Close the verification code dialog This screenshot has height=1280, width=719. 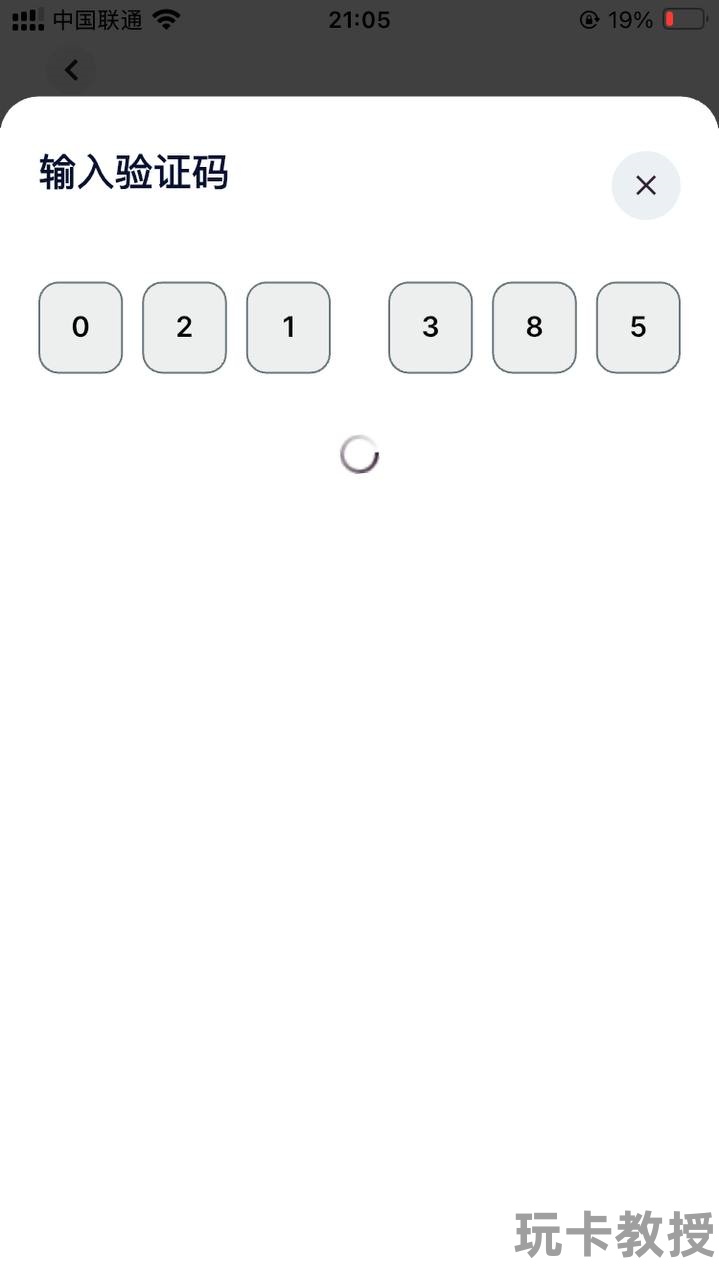645,185
